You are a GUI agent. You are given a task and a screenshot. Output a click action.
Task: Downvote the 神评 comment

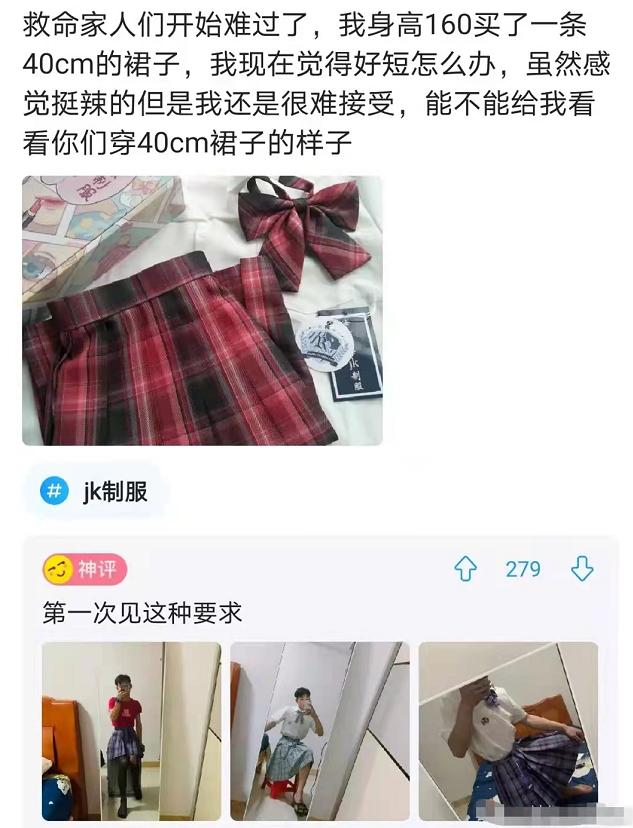(582, 569)
